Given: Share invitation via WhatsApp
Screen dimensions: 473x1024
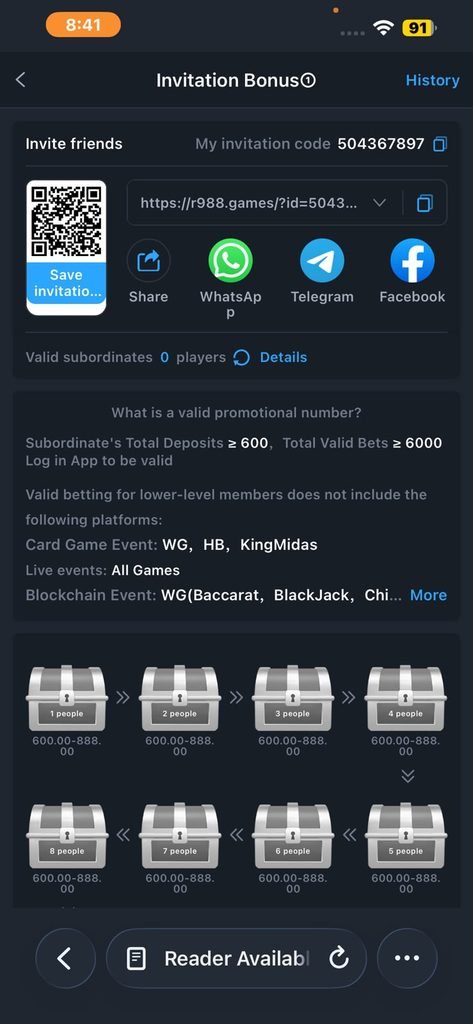Looking at the screenshot, I should click(x=231, y=278).
